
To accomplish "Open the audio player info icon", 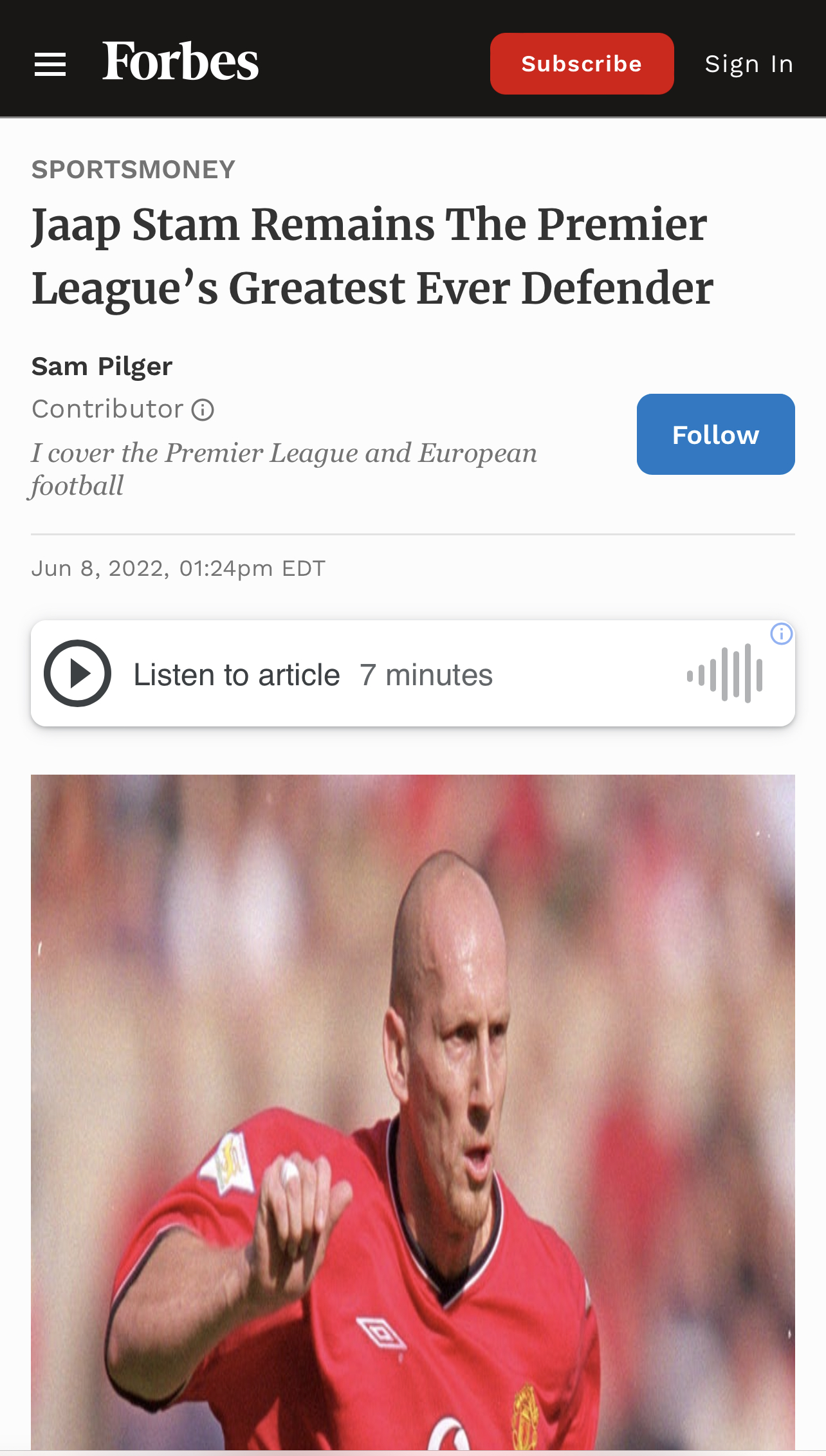I will (782, 634).
